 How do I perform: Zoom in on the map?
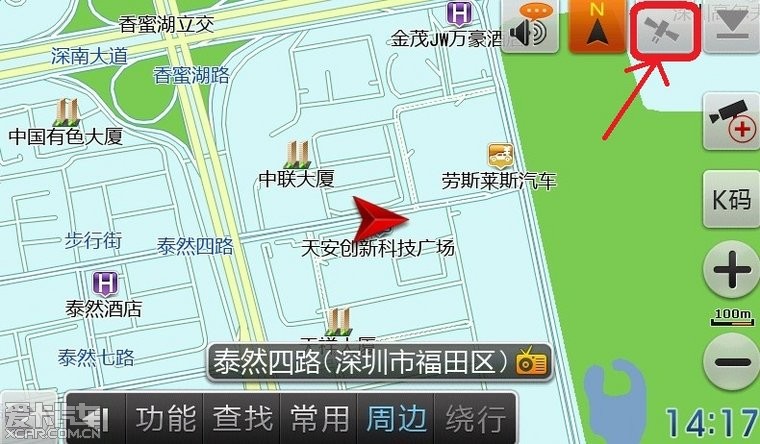pyautogui.click(x=732, y=272)
